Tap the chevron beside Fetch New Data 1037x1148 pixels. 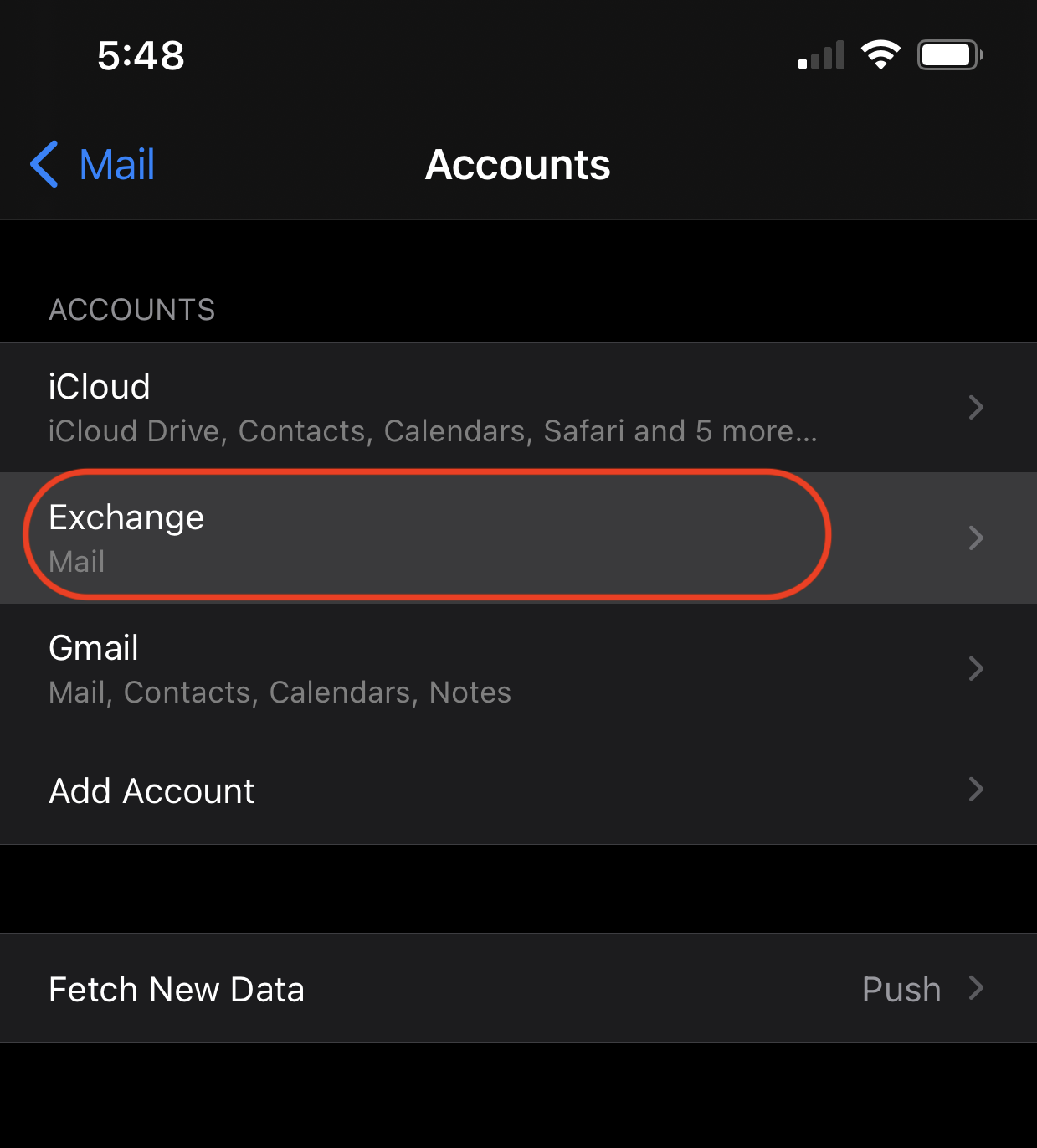click(976, 989)
